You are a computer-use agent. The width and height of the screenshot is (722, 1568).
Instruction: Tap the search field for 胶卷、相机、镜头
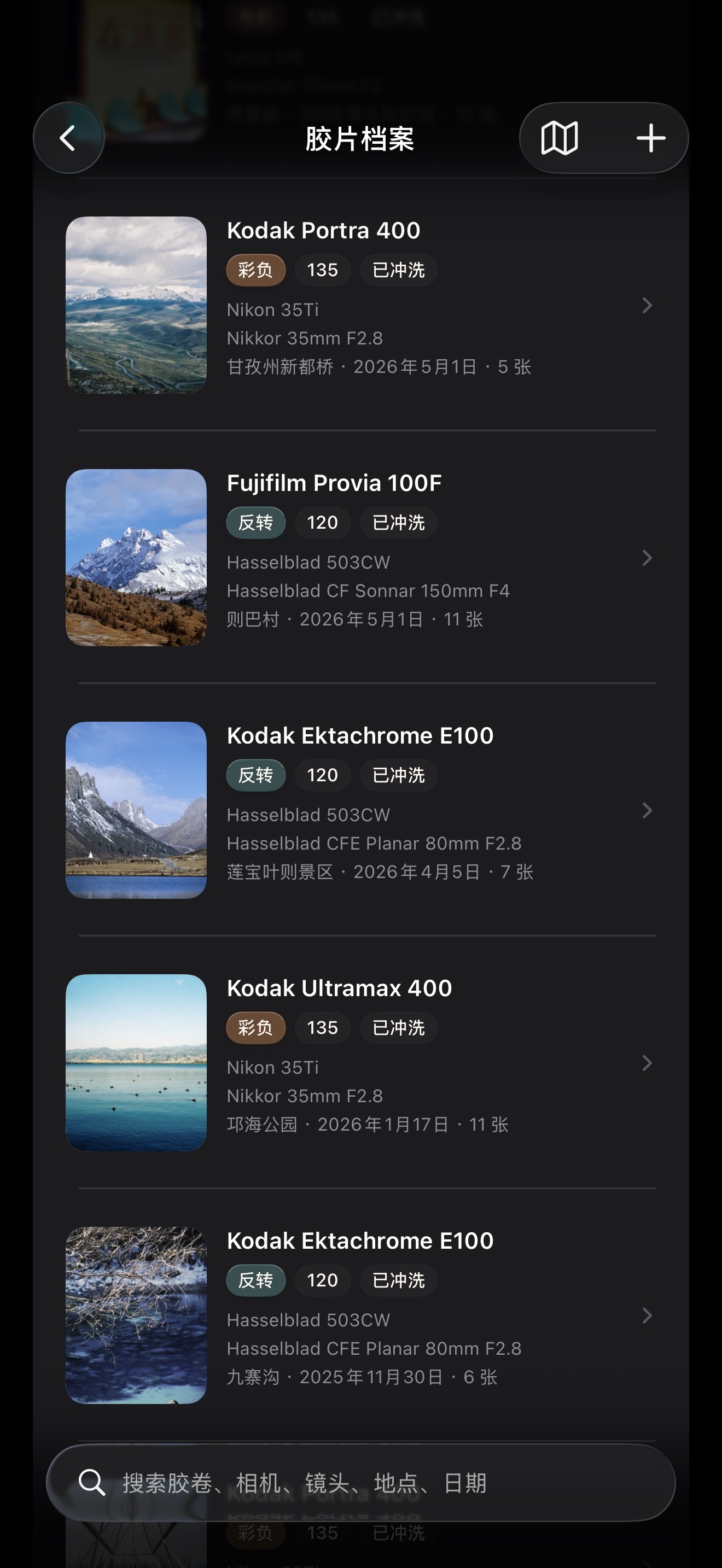click(361, 1483)
